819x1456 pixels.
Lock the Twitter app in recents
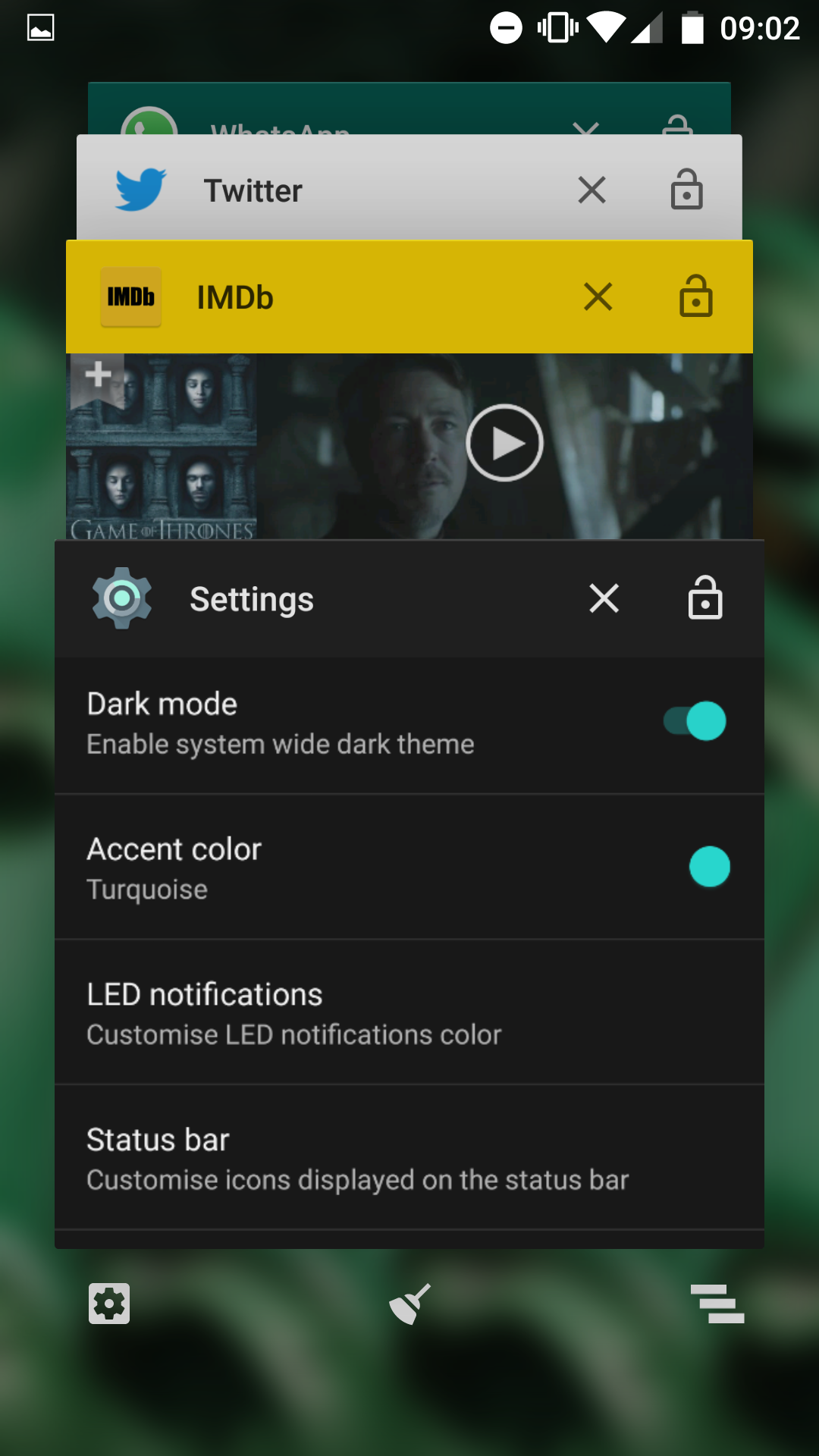pyautogui.click(x=686, y=188)
